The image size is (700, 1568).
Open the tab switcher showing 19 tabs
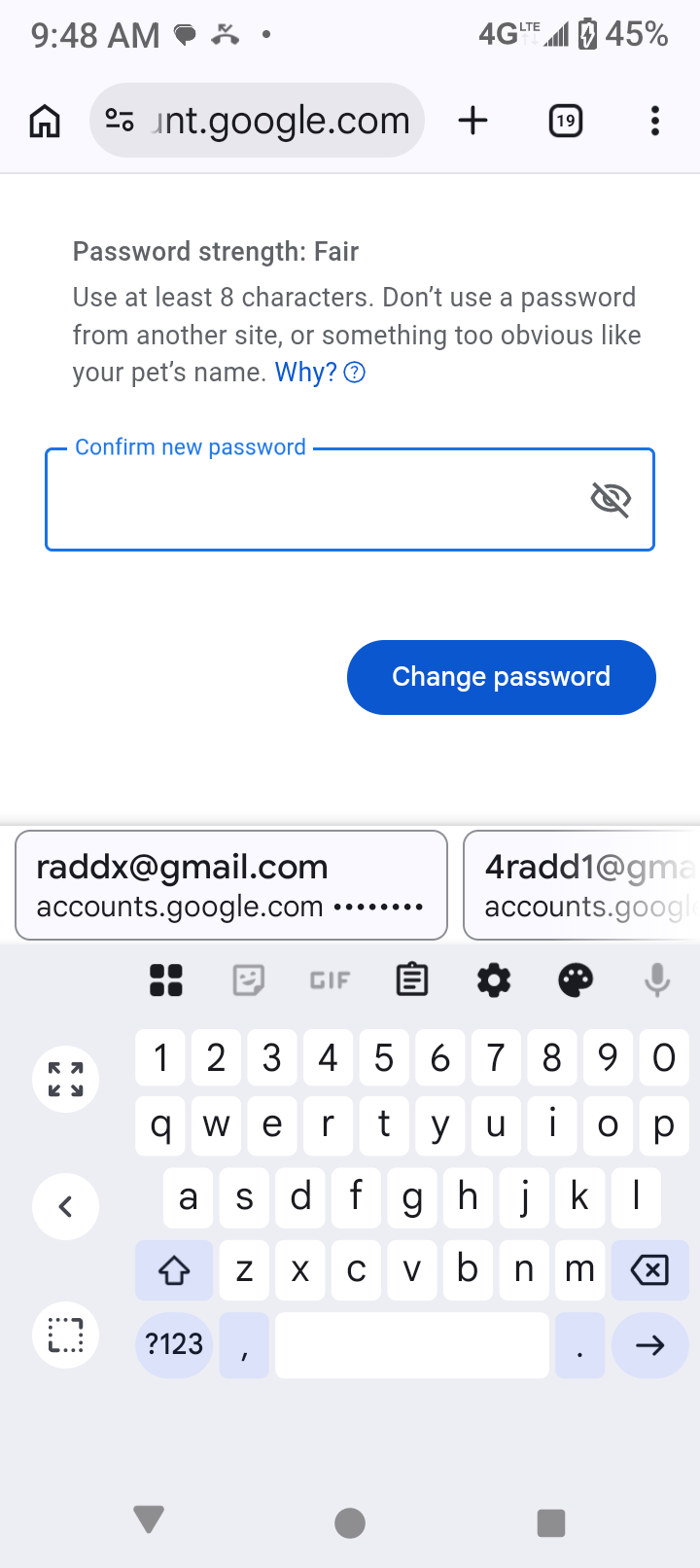pyautogui.click(x=565, y=121)
